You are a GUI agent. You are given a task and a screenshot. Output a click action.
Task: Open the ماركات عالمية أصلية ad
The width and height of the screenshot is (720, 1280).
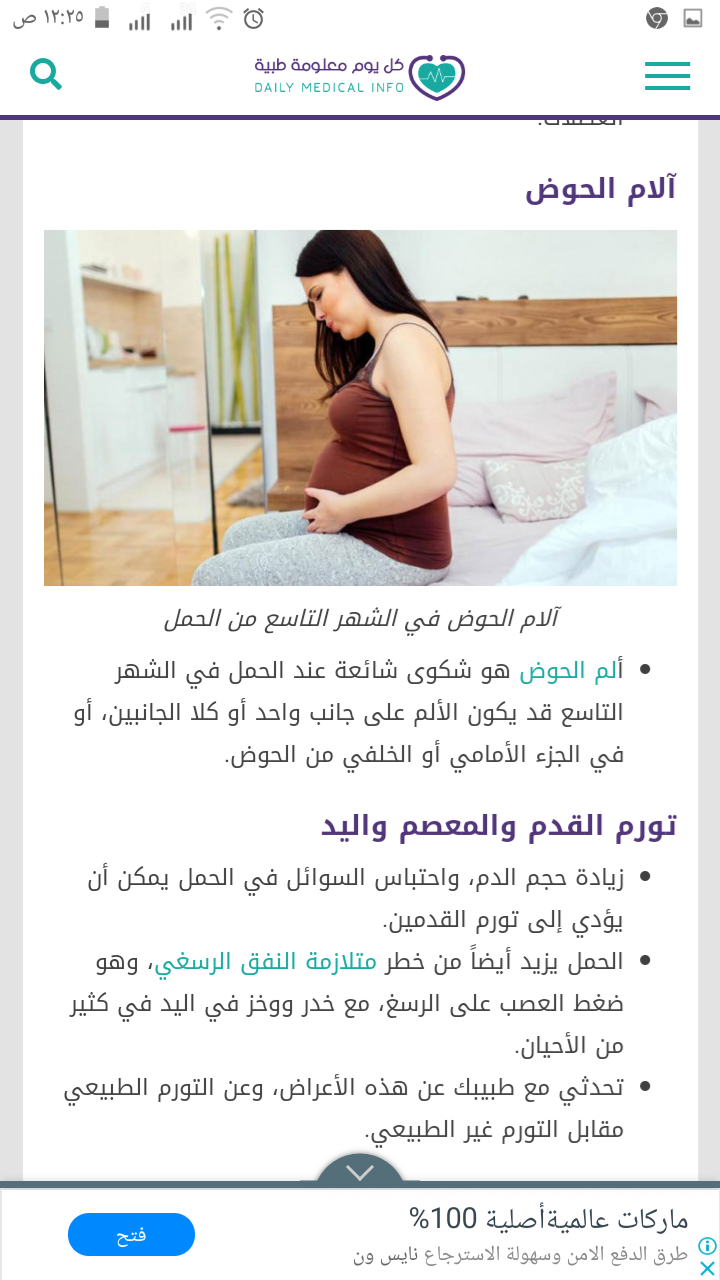pyautogui.click(x=548, y=1219)
